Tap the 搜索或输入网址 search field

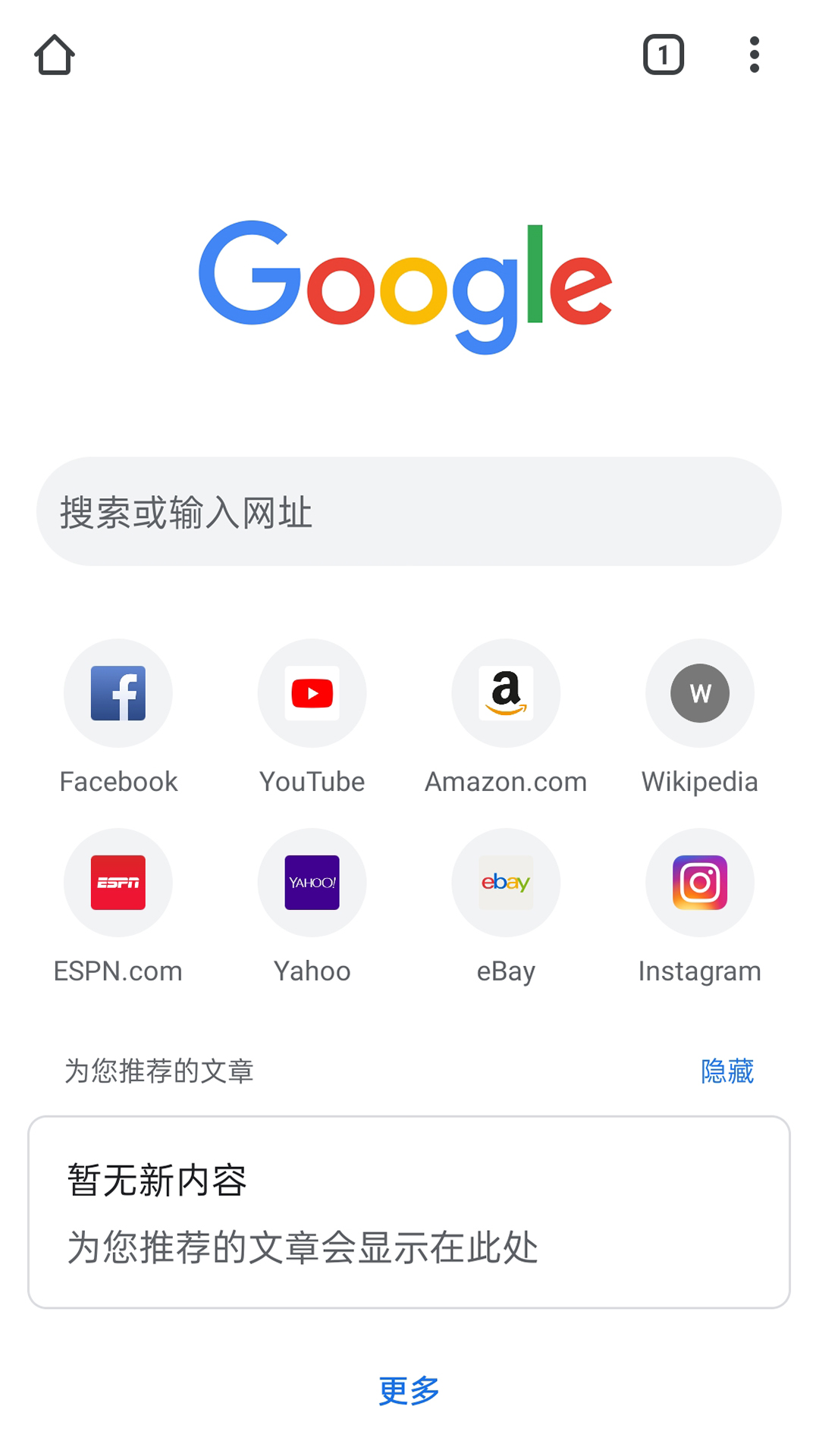coord(409,510)
